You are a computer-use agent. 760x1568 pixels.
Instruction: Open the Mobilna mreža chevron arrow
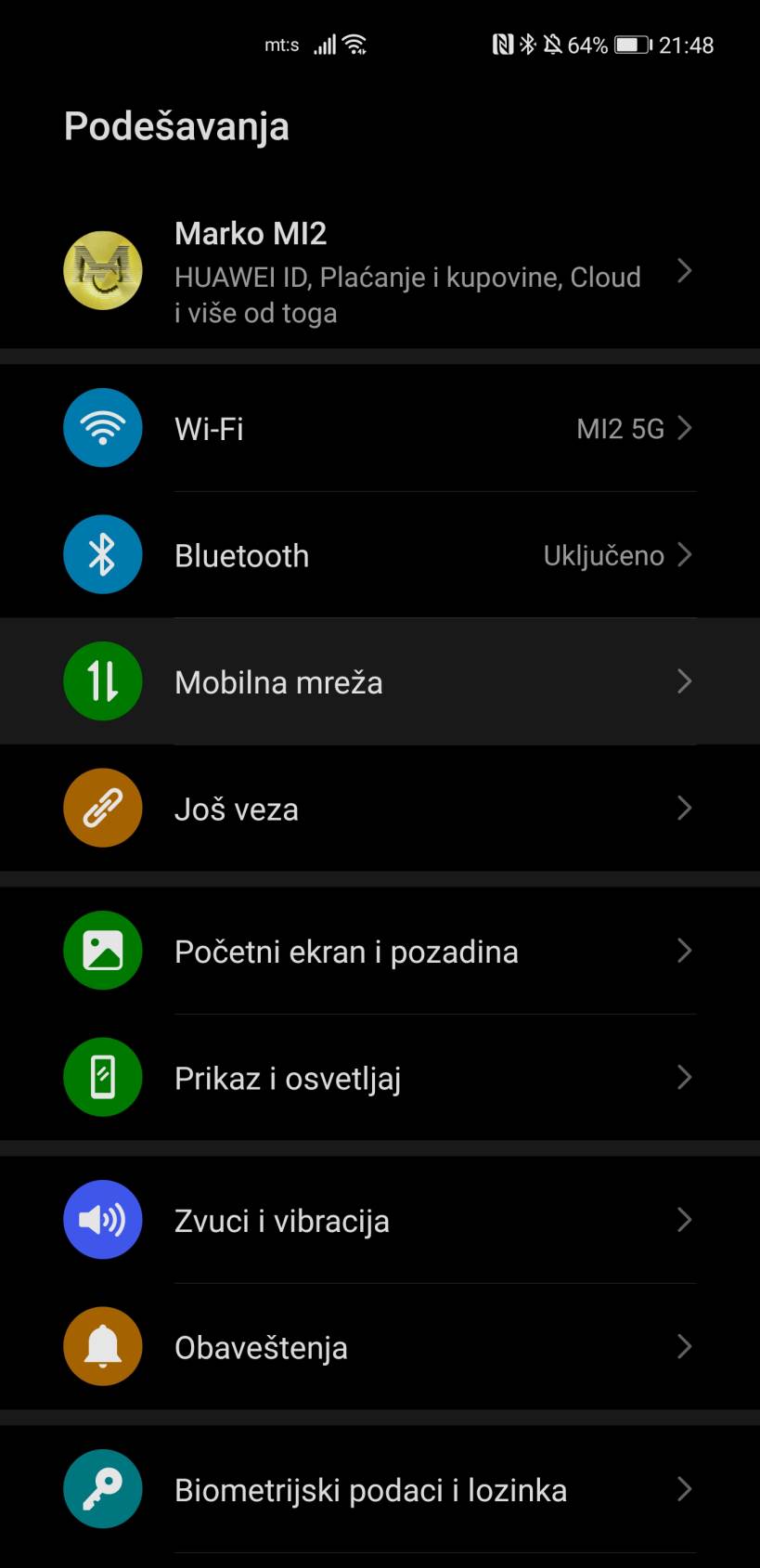click(x=685, y=681)
